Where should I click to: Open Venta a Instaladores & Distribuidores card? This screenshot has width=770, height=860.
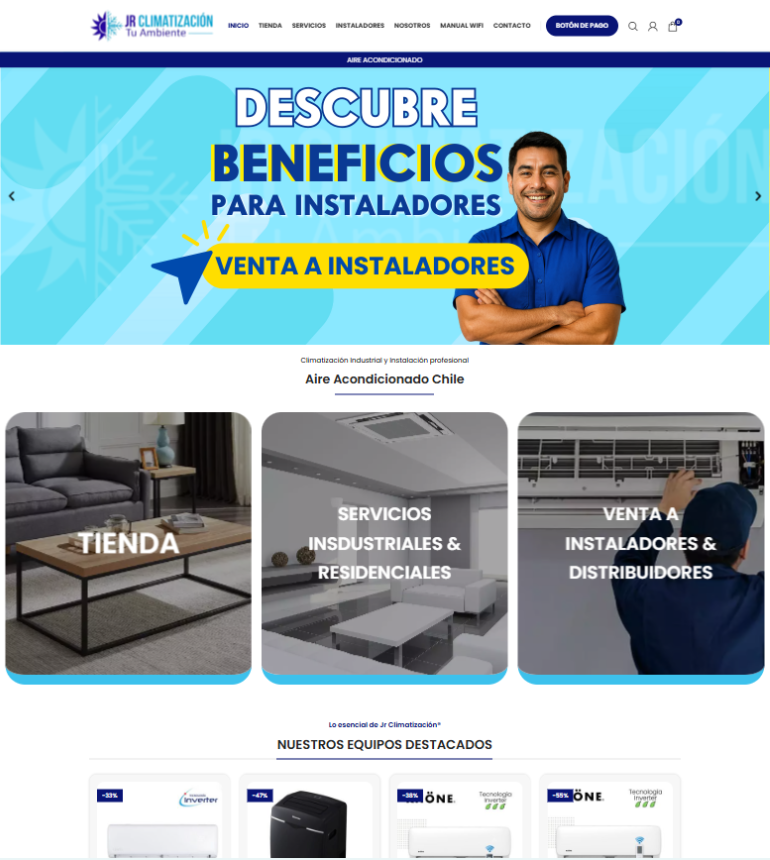(x=640, y=544)
